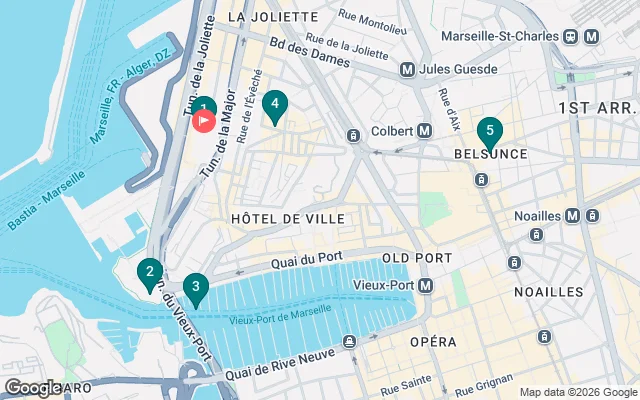This screenshot has width=640, height=400.
Task: Select map pin number 2
Action: pyautogui.click(x=149, y=272)
